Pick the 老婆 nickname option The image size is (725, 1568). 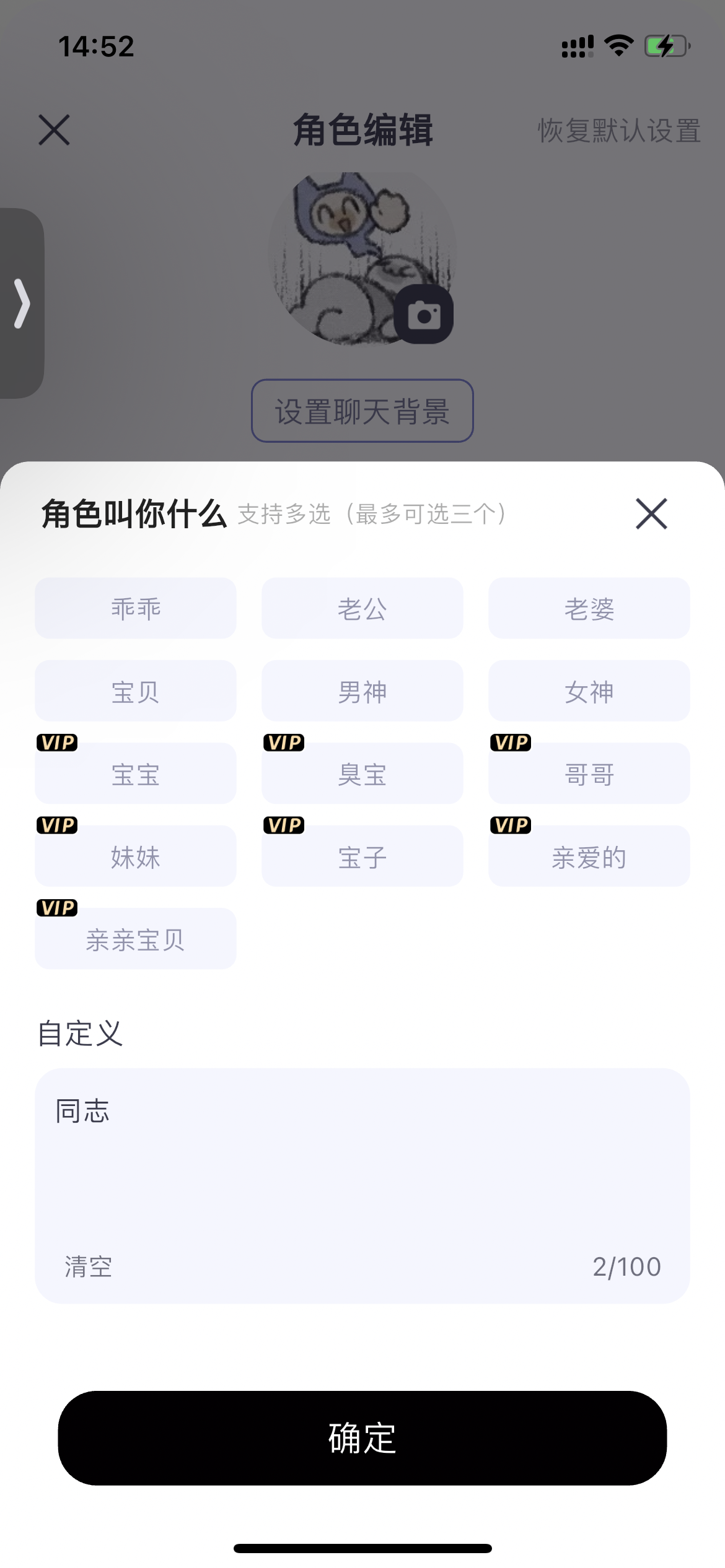(x=589, y=609)
